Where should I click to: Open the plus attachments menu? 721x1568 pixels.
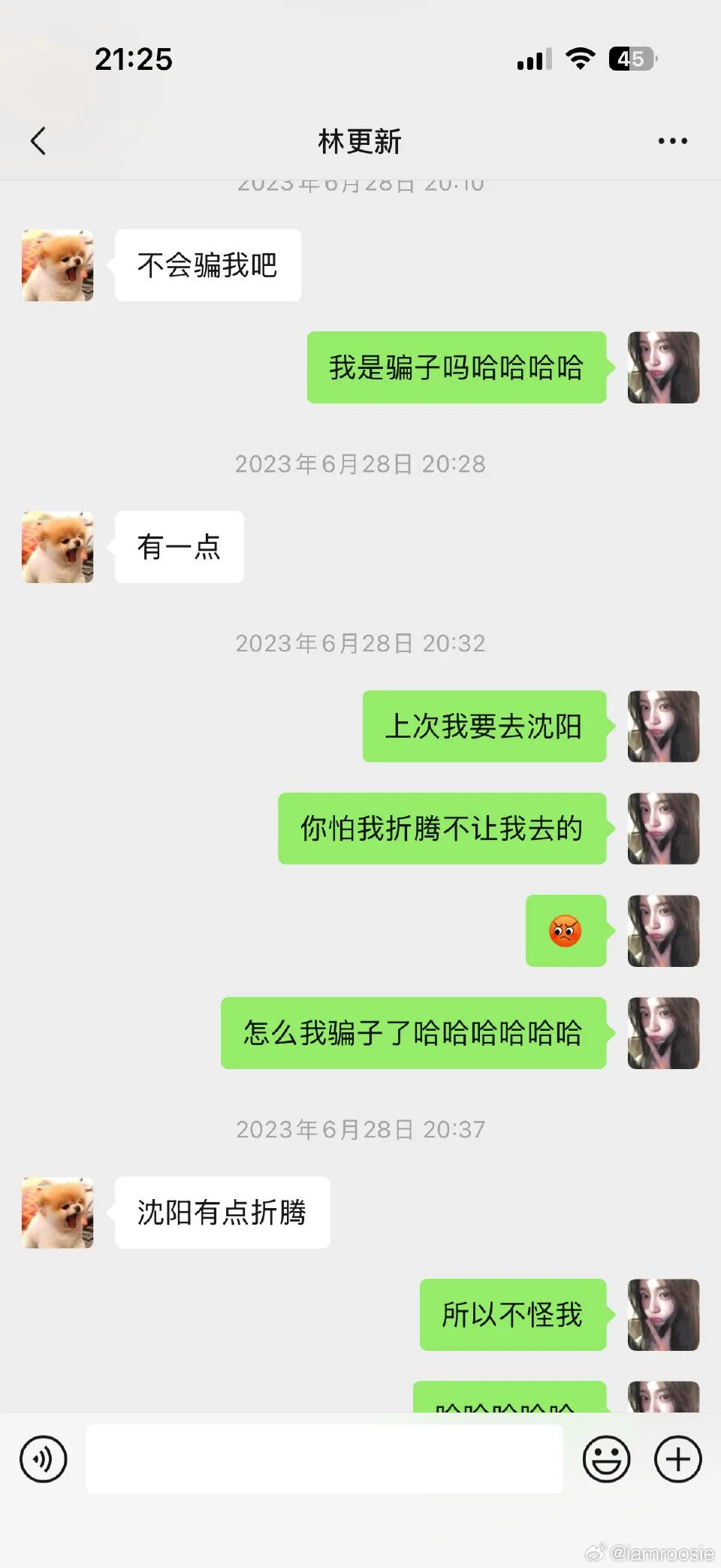[x=677, y=1459]
